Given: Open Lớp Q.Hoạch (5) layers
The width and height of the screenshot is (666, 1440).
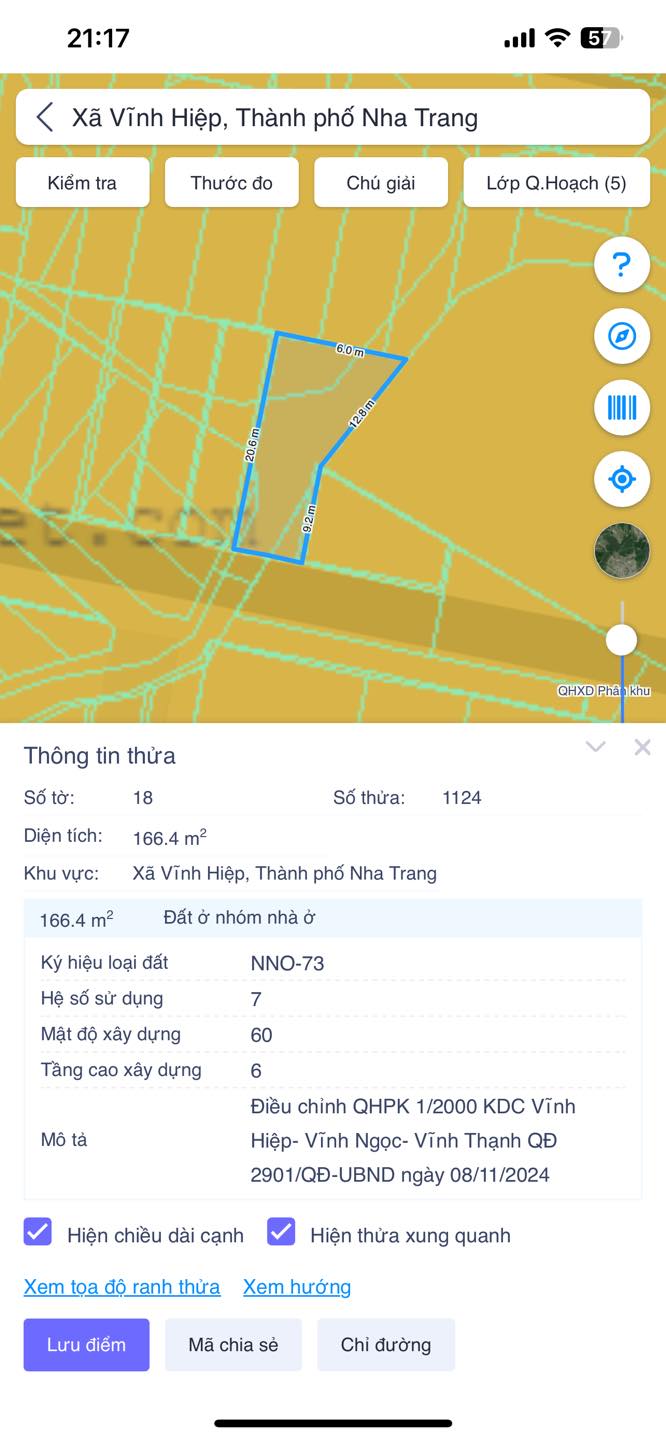Looking at the screenshot, I should (x=556, y=183).
